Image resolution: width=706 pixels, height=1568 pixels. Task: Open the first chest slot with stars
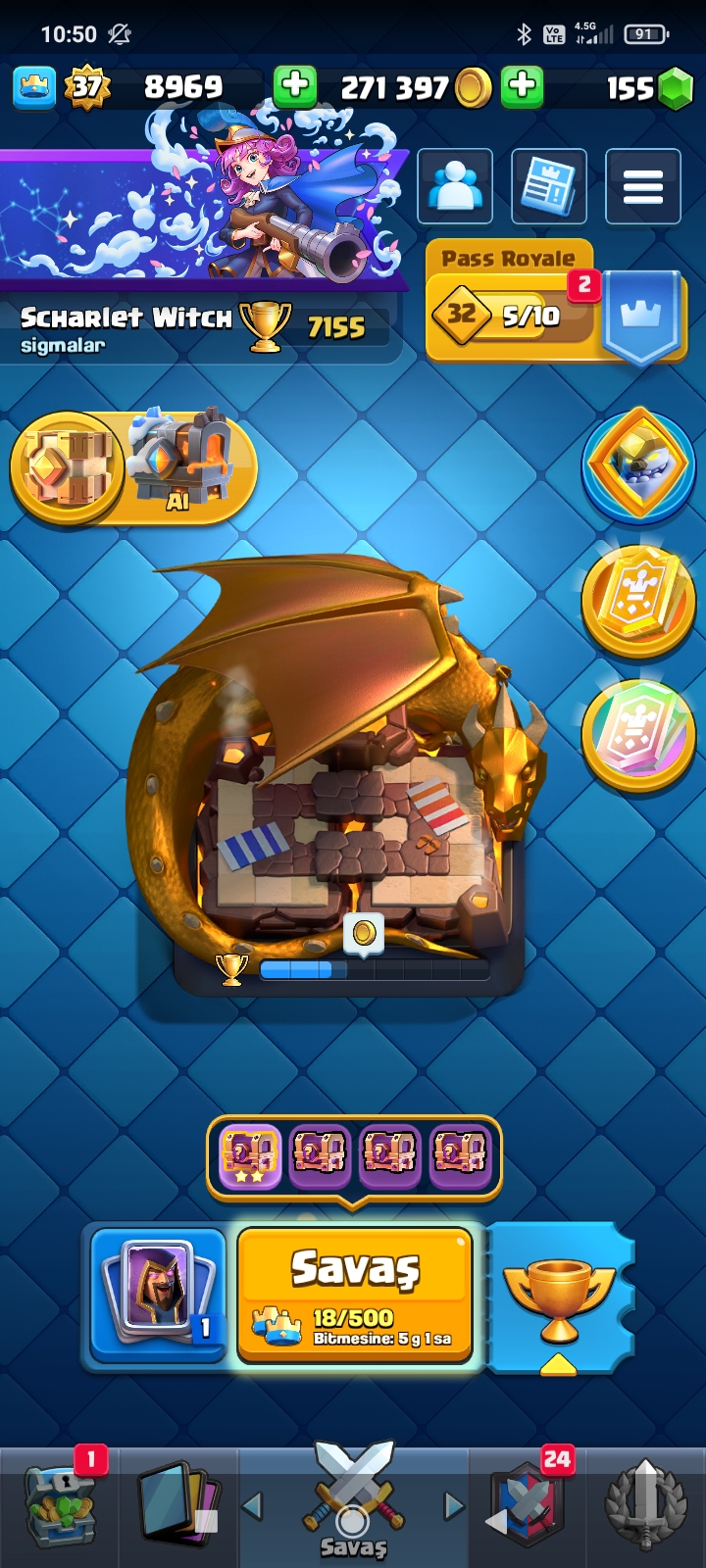pos(249,1155)
